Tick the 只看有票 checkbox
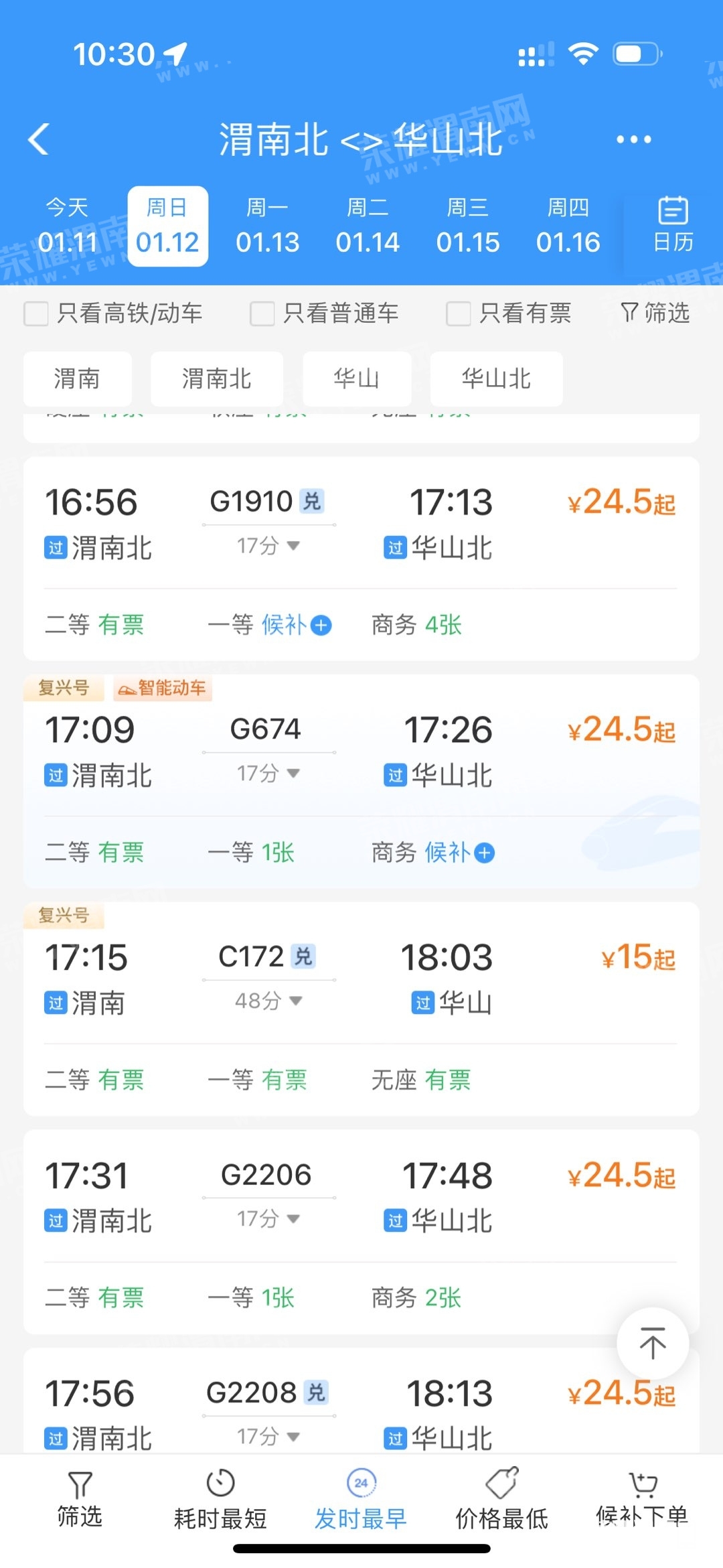 (459, 313)
